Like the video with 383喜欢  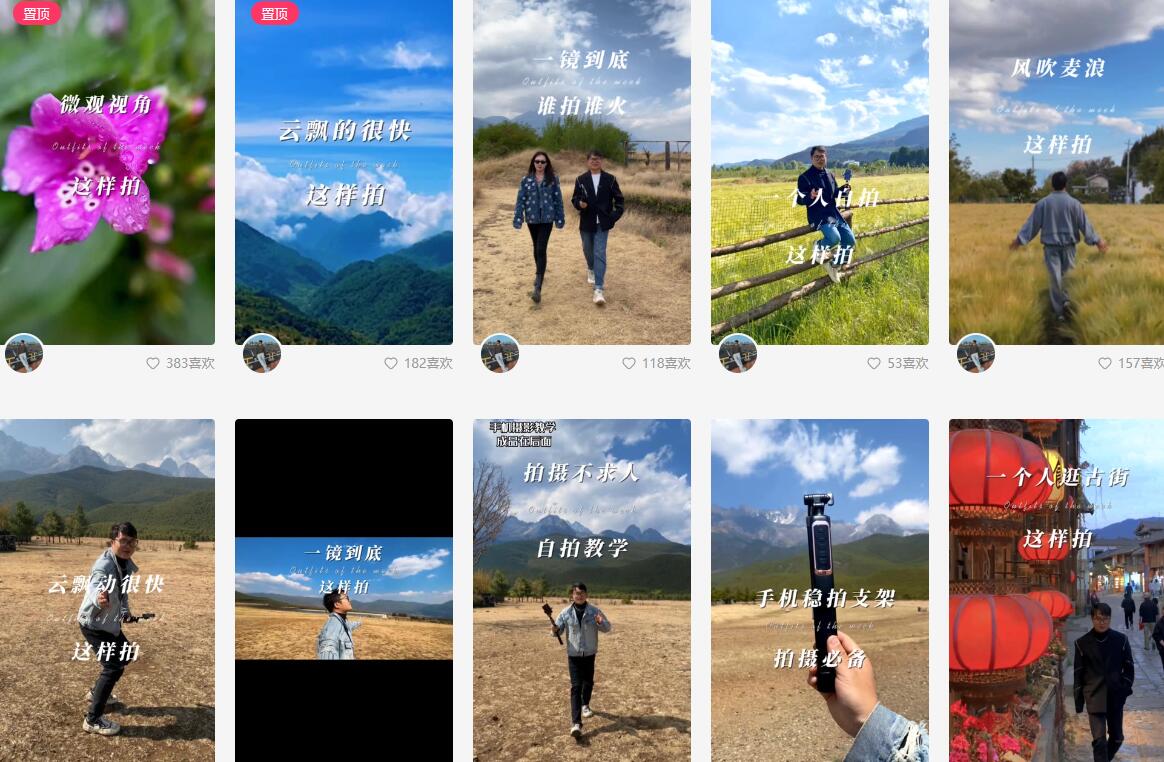pos(153,364)
